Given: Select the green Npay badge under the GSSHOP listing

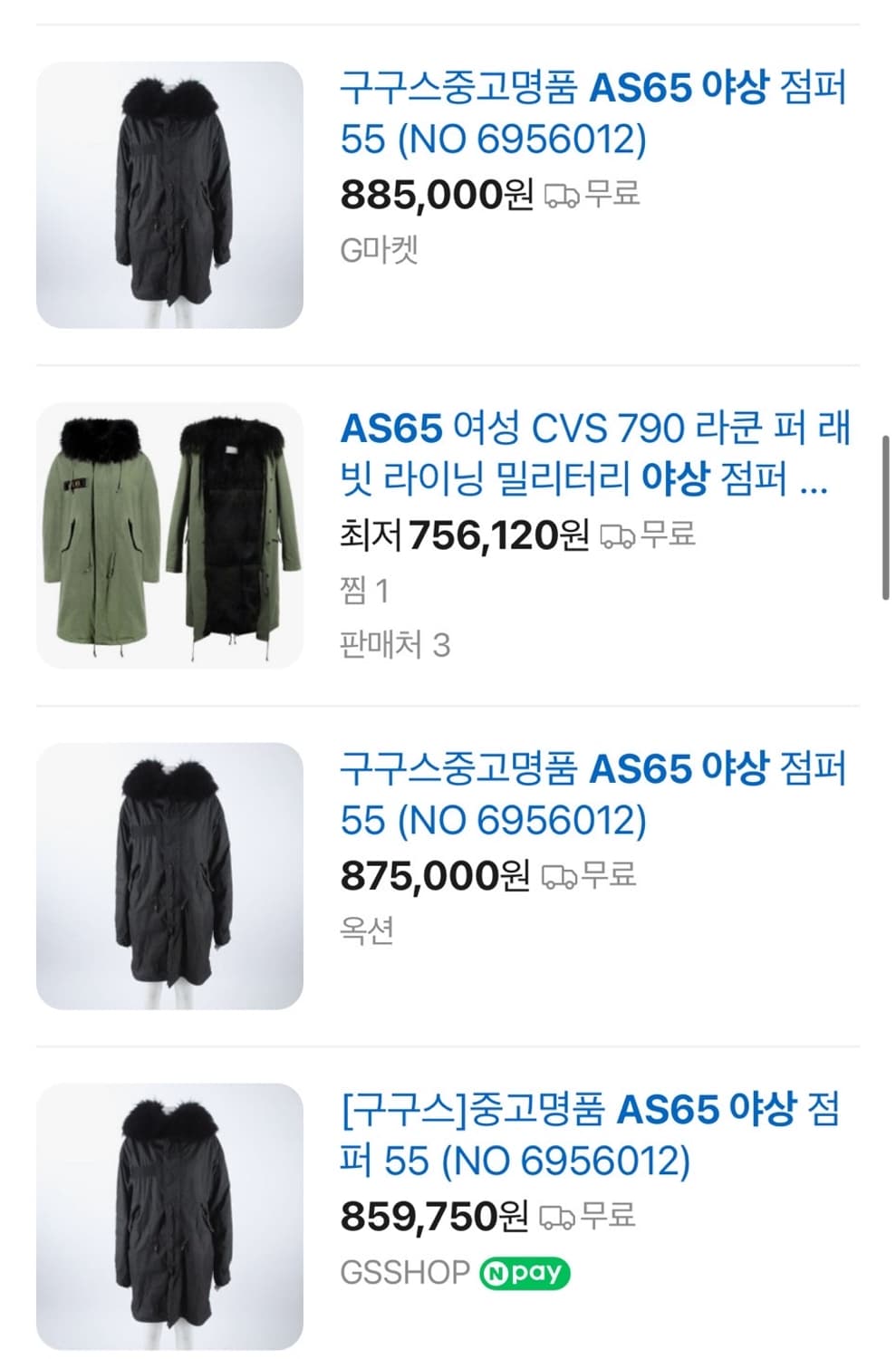Looking at the screenshot, I should [525, 1275].
